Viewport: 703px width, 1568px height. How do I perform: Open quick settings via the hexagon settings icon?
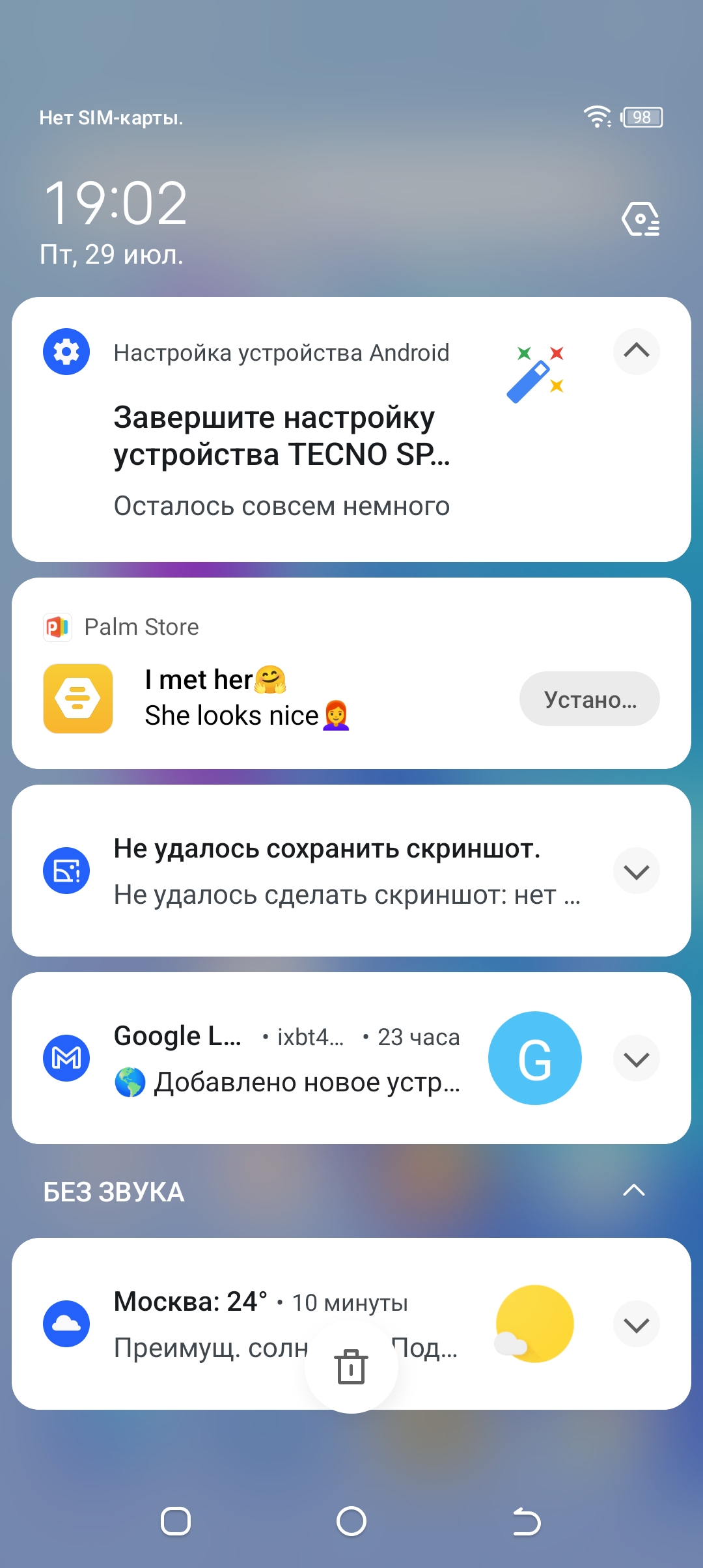[x=641, y=219]
